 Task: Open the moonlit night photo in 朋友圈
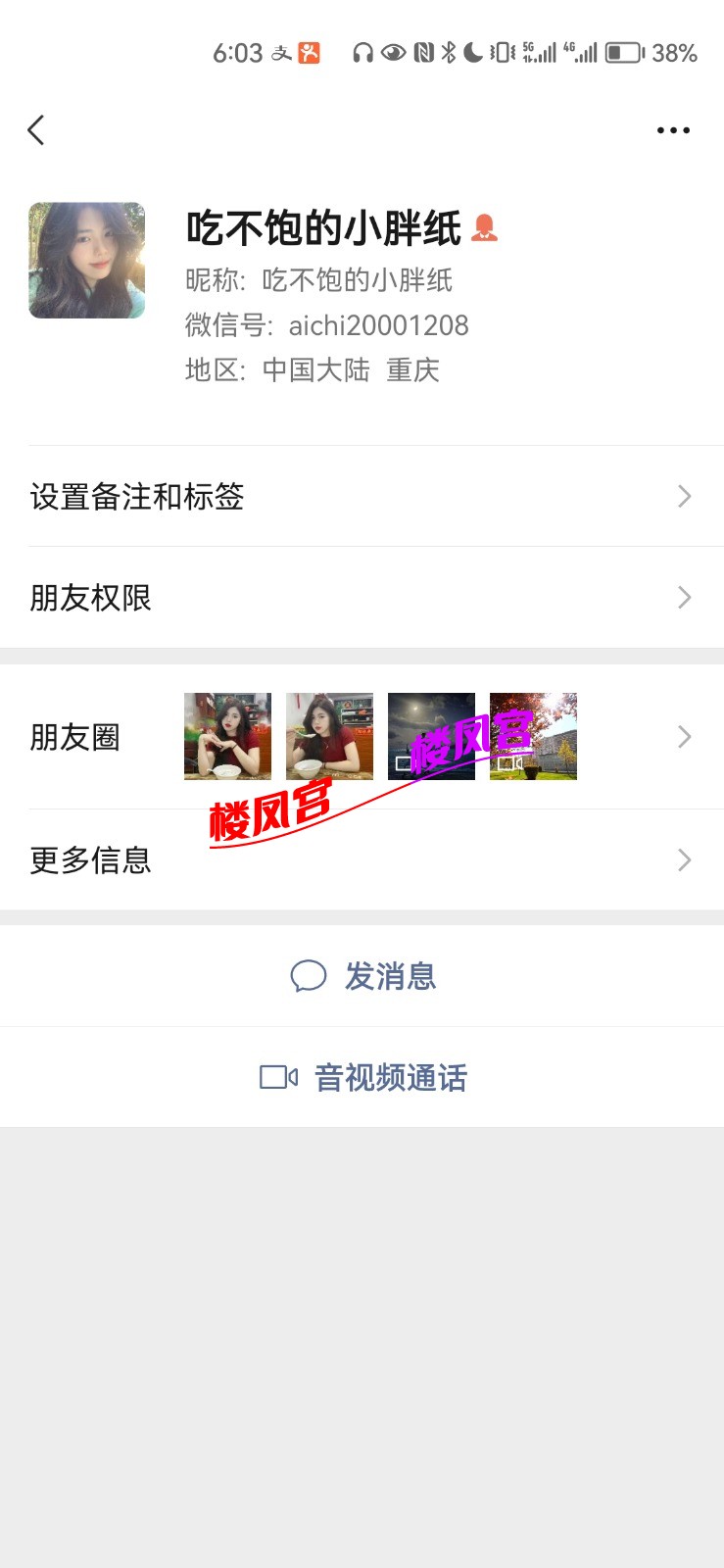coord(431,736)
